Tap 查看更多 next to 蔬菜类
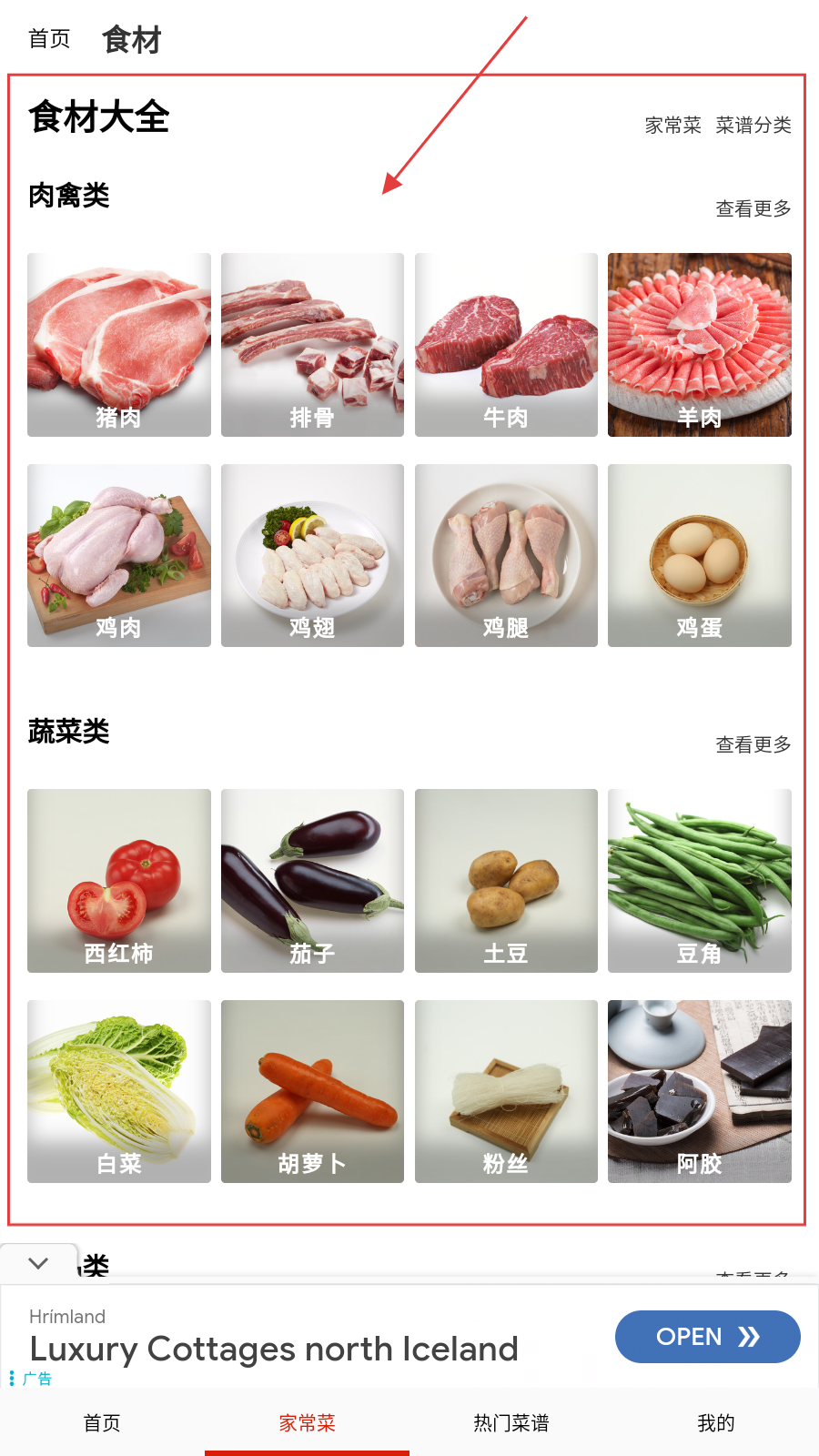 coord(753,745)
